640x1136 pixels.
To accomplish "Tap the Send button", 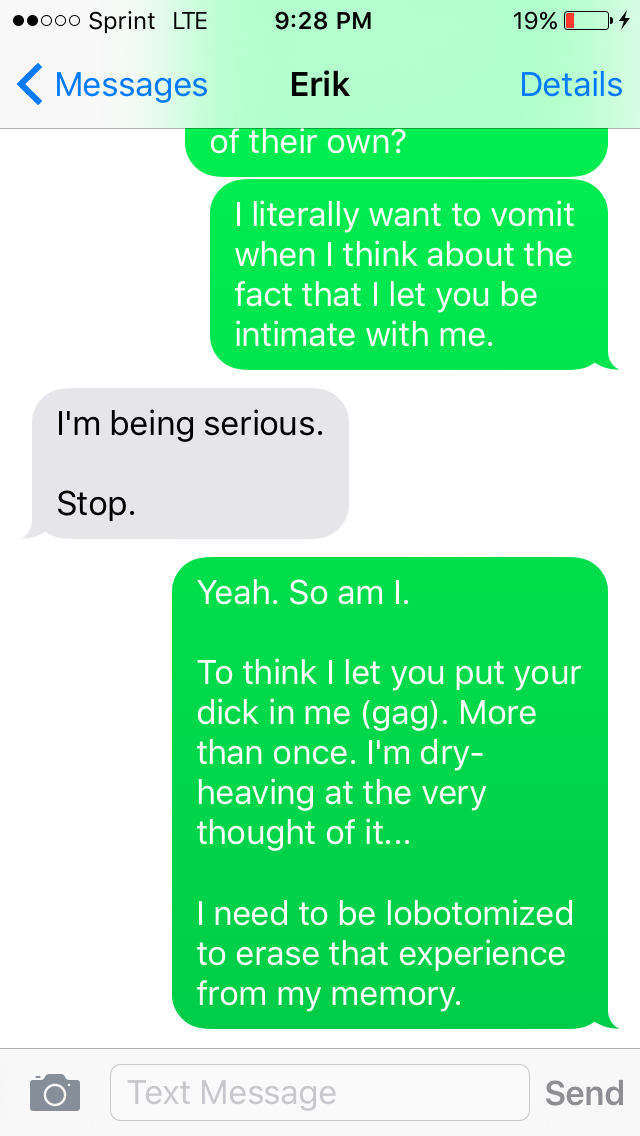I will click(x=584, y=1093).
